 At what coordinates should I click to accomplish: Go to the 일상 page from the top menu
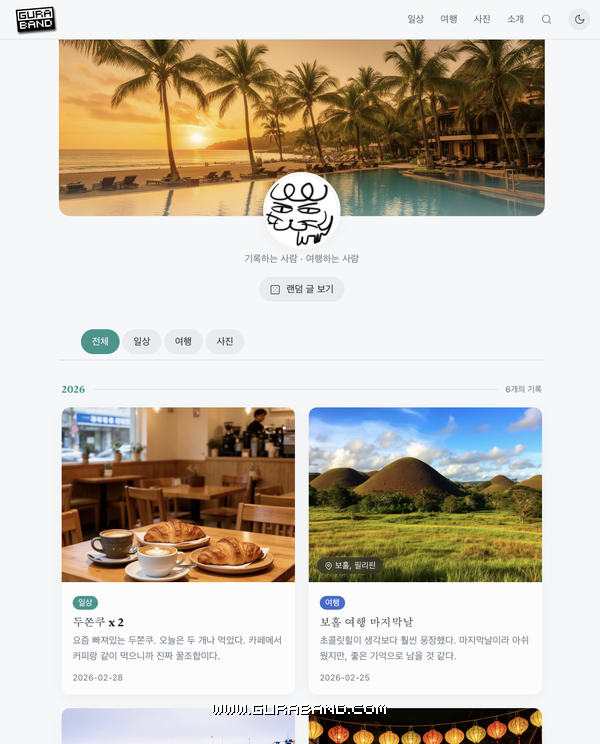point(416,19)
